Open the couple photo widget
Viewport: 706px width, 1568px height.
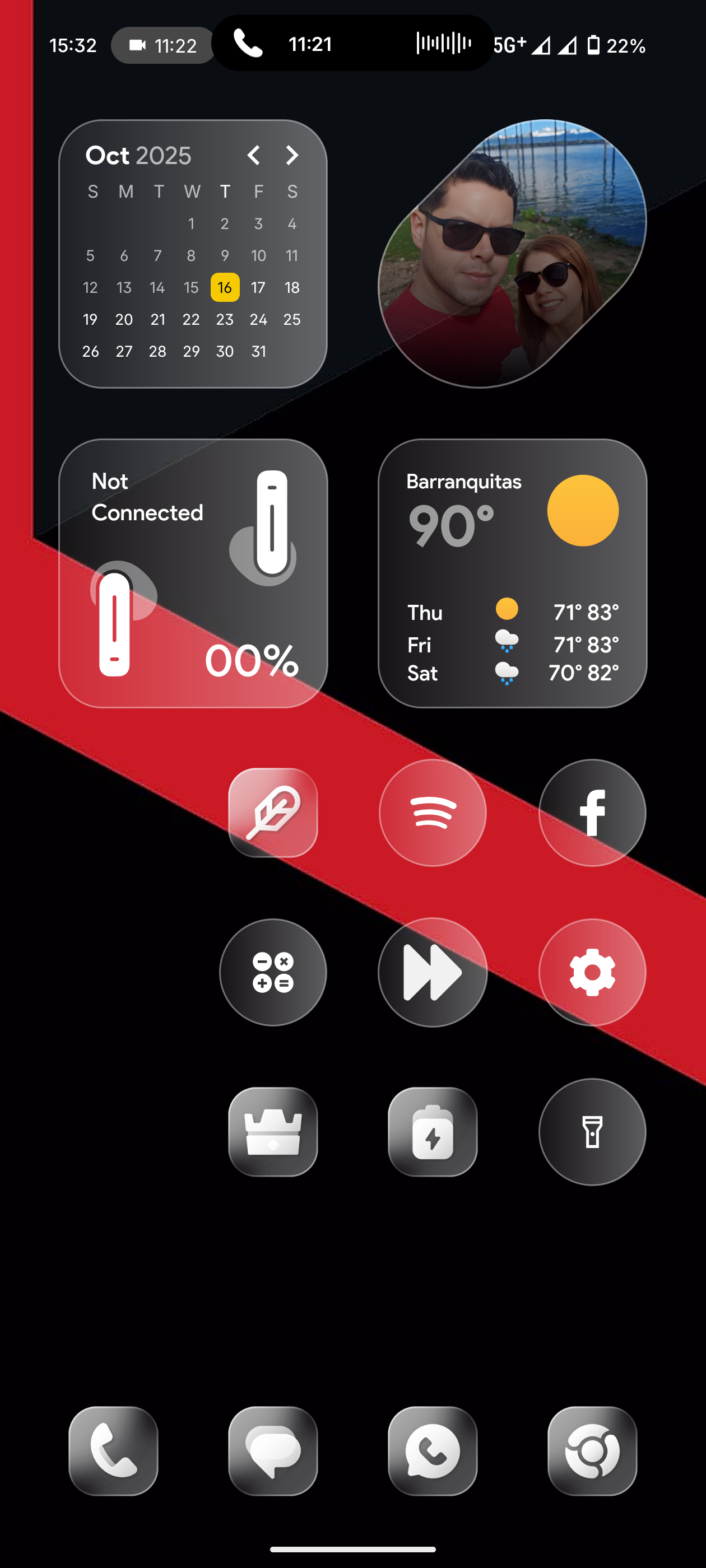(x=512, y=253)
